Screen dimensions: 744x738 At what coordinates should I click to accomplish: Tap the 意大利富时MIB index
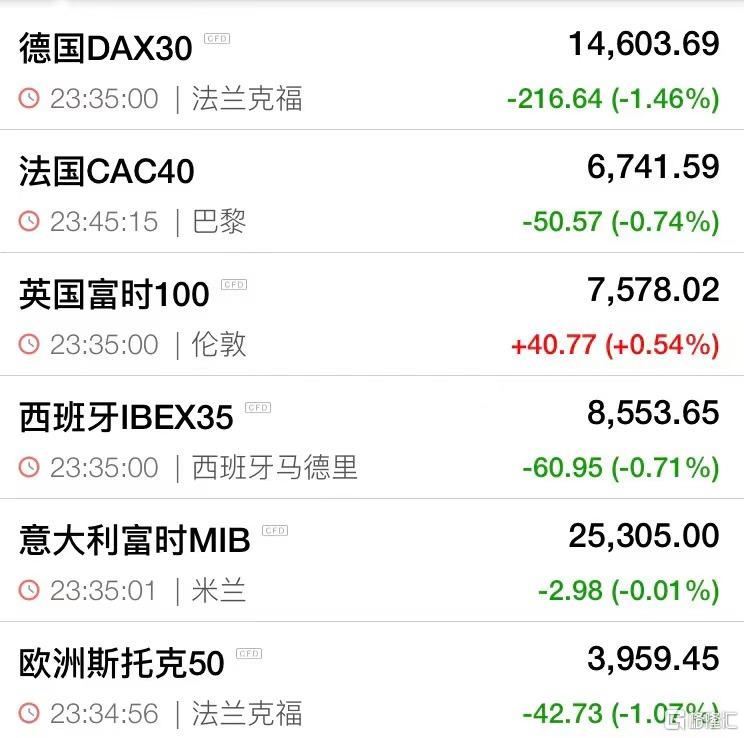point(134,540)
